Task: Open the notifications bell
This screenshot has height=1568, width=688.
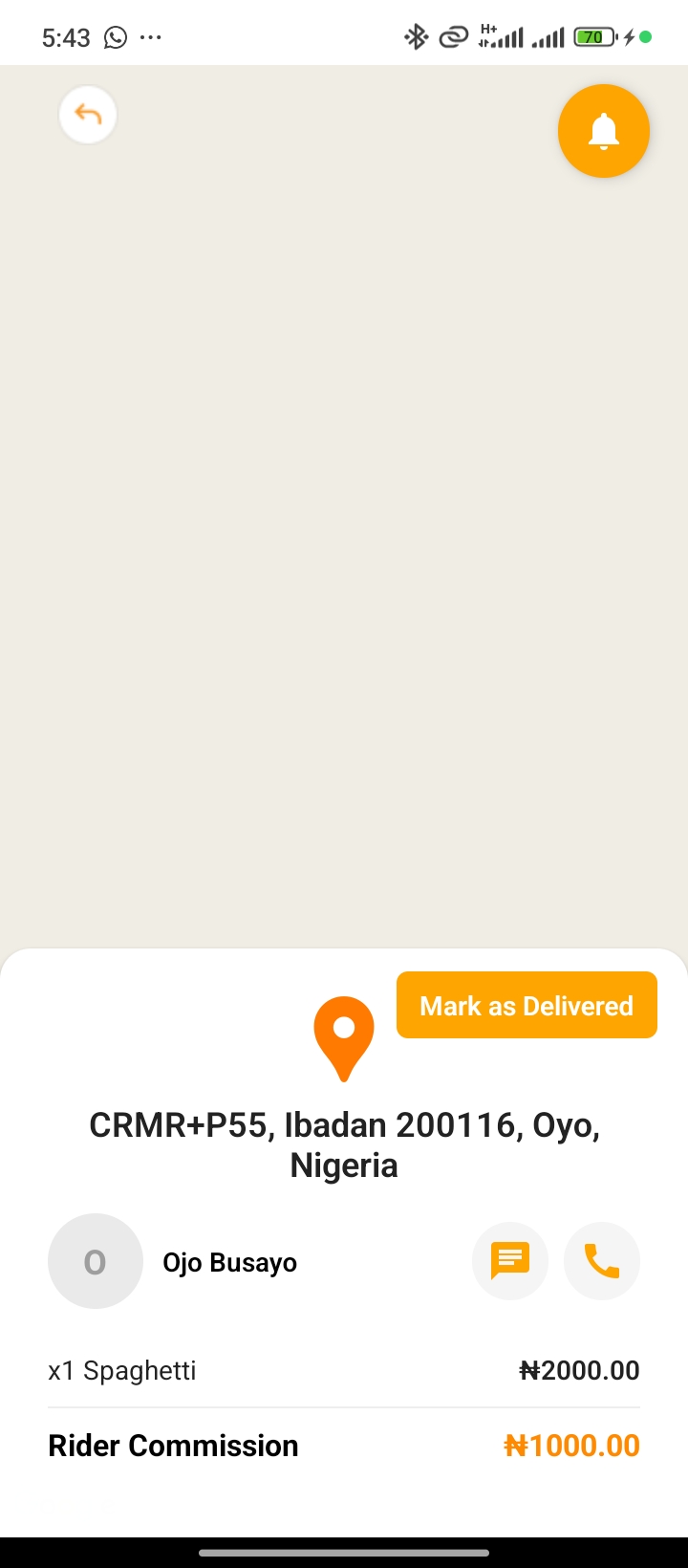Action: click(x=604, y=131)
